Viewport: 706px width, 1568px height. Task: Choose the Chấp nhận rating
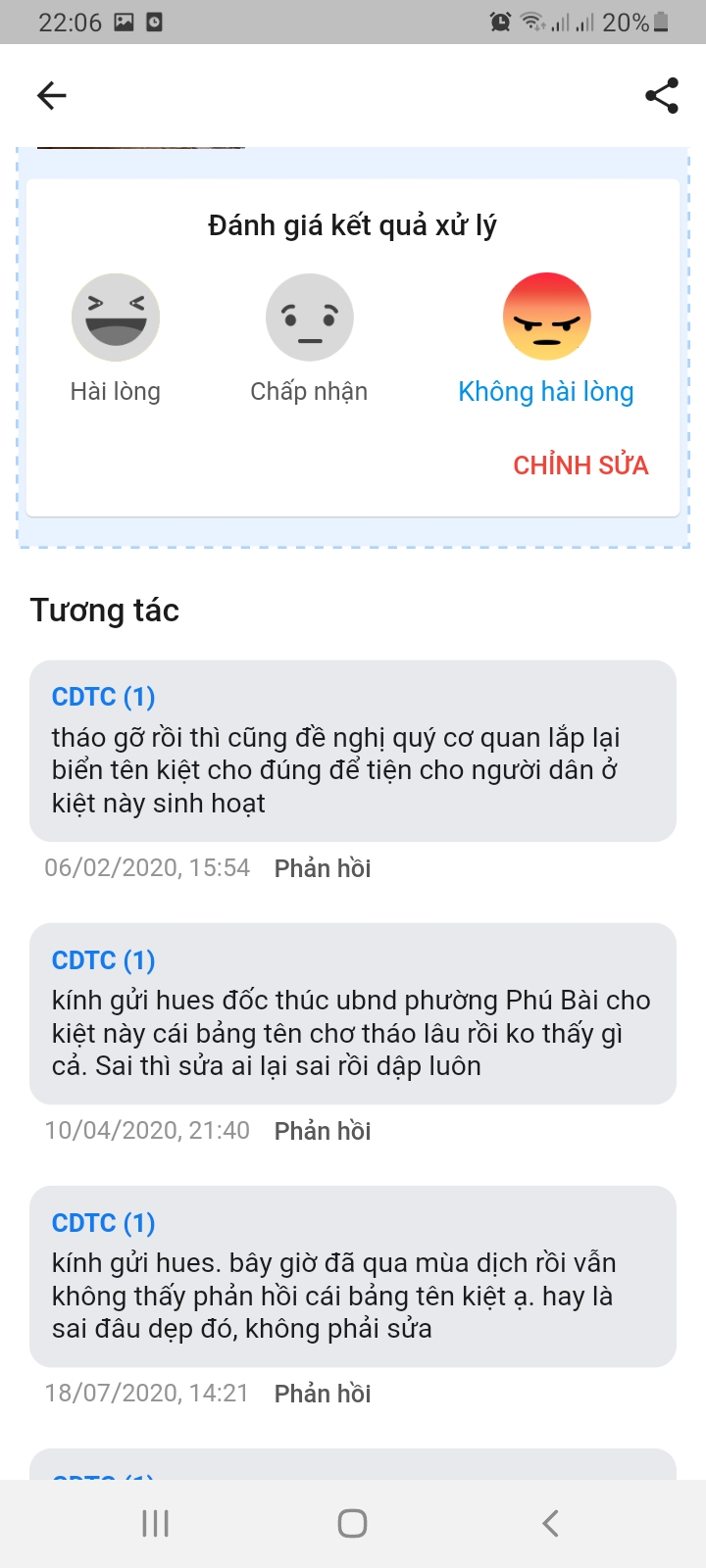(309, 318)
